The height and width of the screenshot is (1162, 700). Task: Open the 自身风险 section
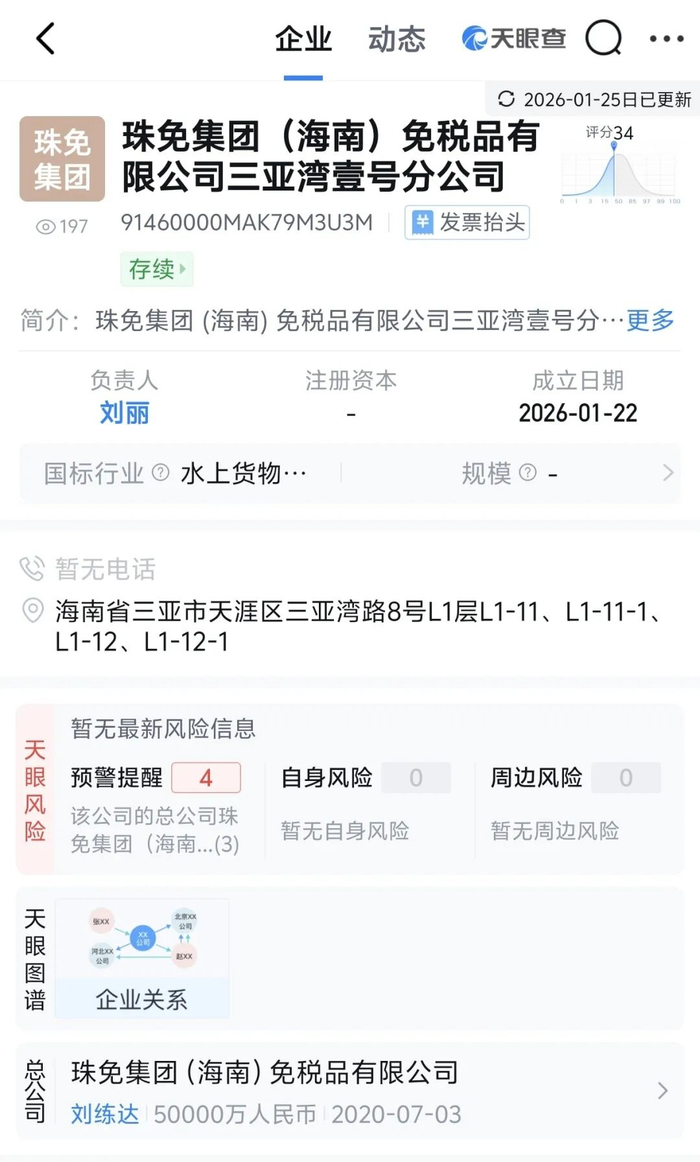tap(366, 802)
